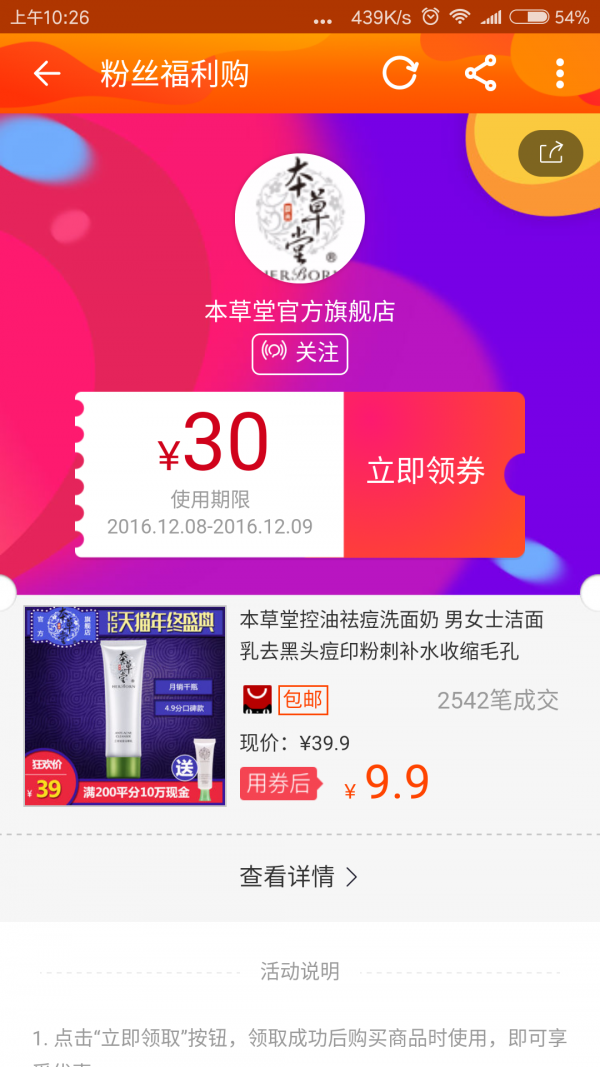Refresh the 粉丝福利购 page
This screenshot has height=1067, width=600.
(x=400, y=74)
